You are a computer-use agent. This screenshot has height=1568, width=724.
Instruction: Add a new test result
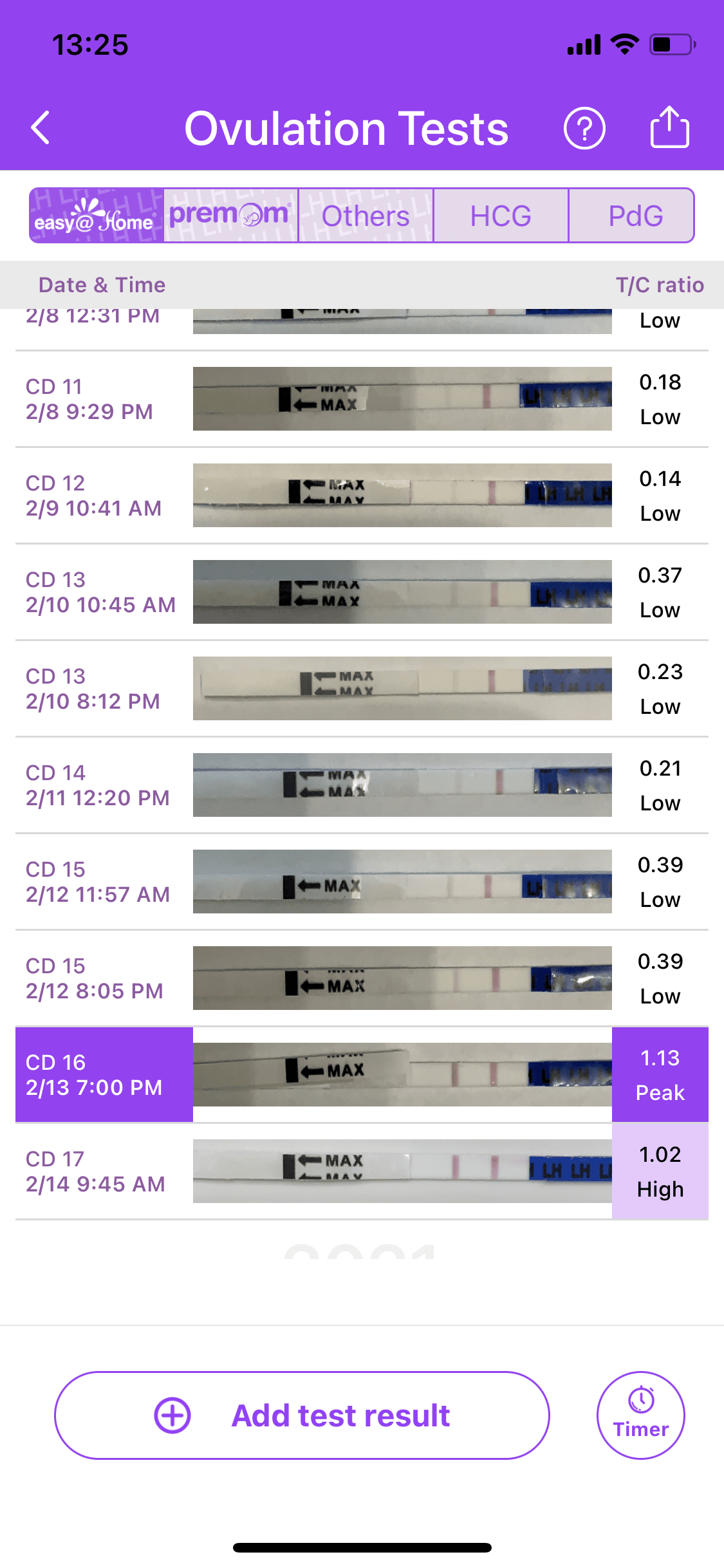(302, 1415)
